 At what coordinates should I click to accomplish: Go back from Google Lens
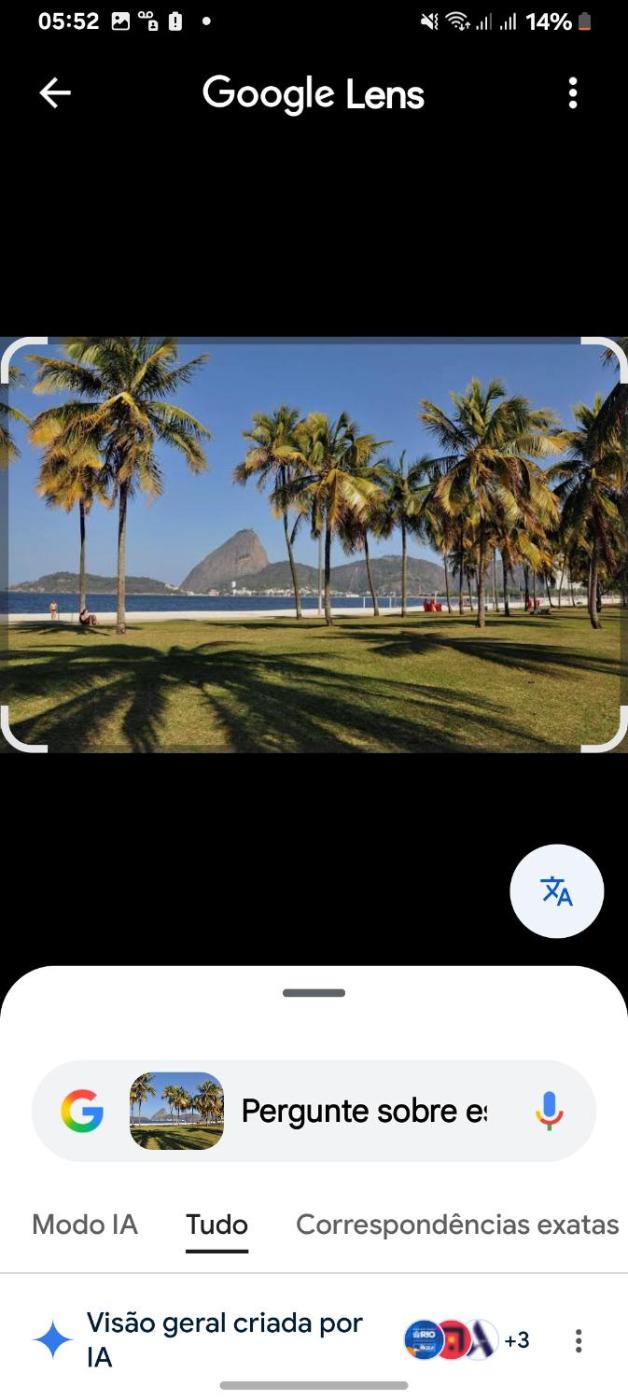pos(55,93)
